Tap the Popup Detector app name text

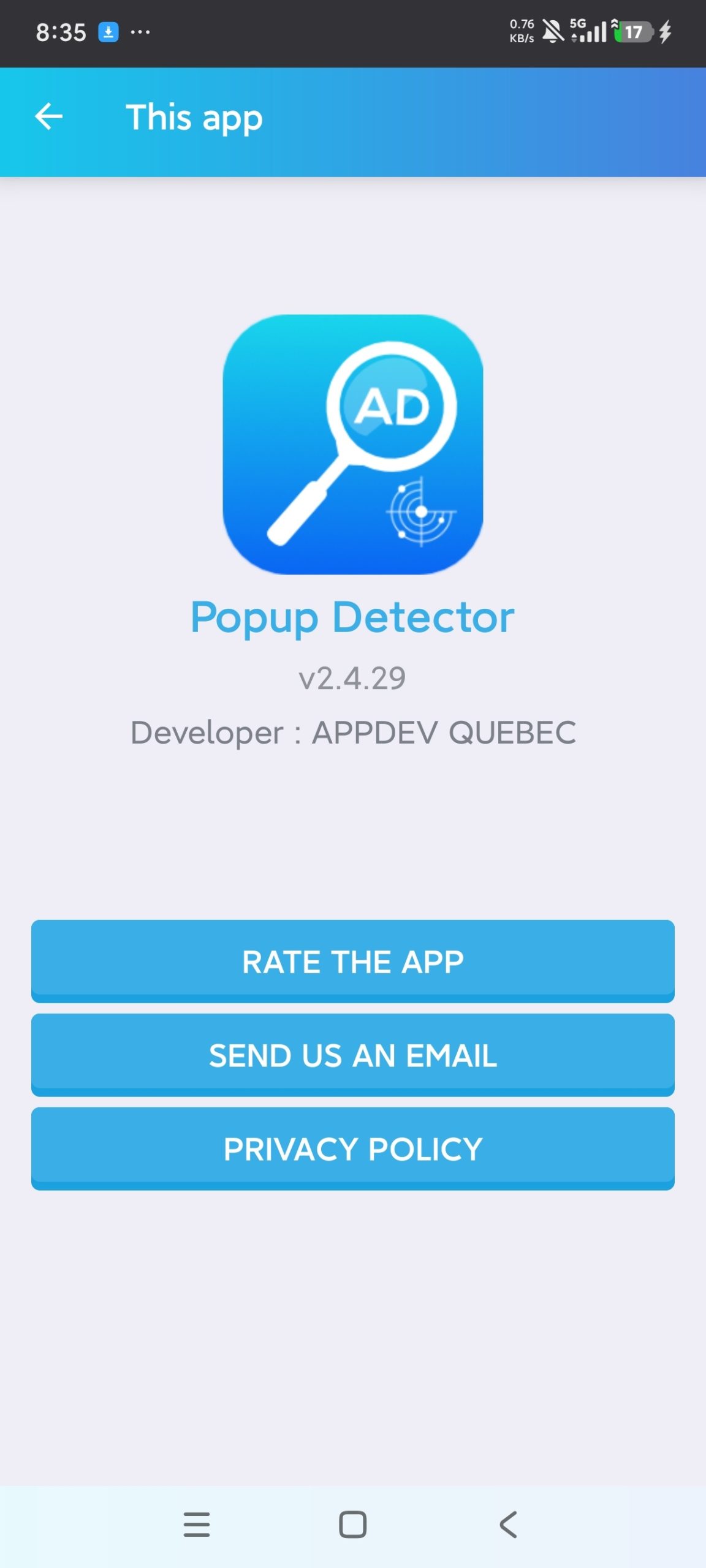point(352,617)
